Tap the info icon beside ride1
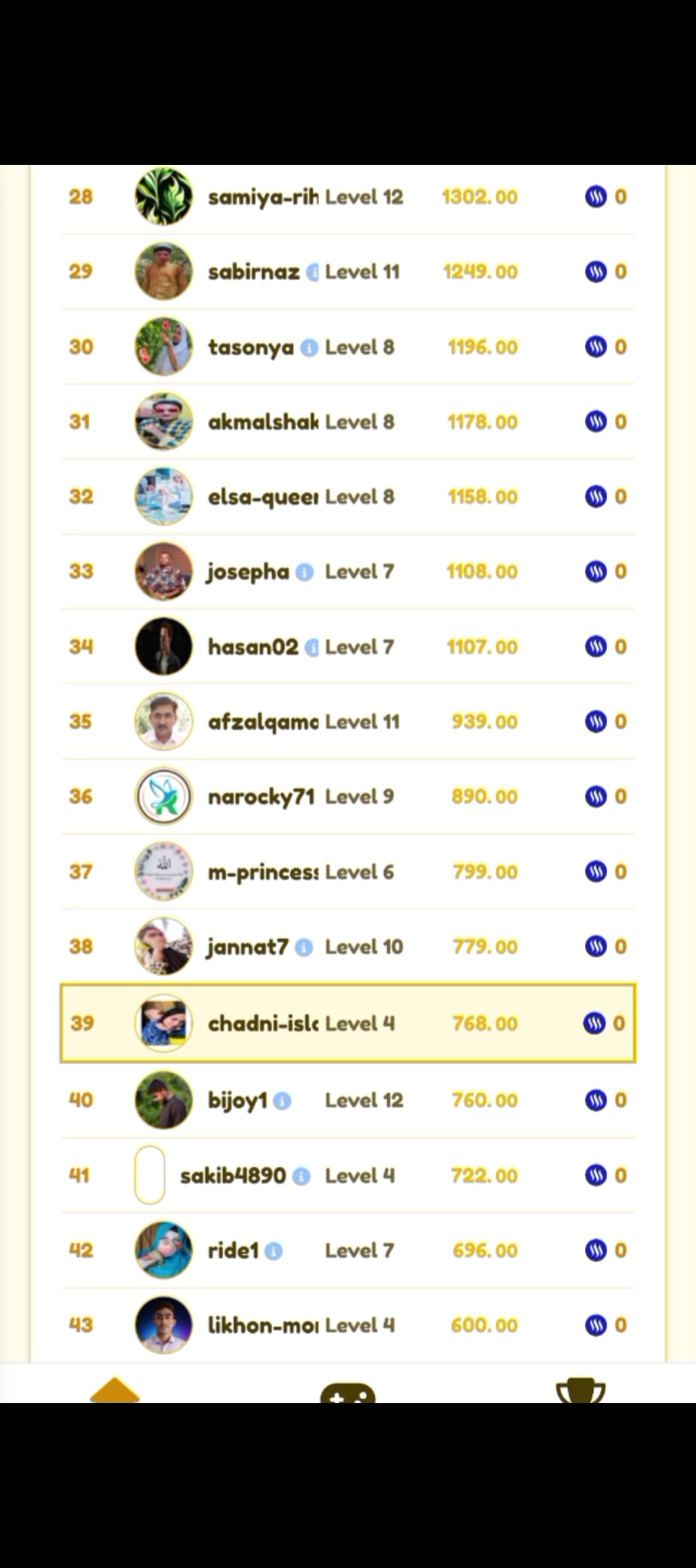 (274, 1251)
